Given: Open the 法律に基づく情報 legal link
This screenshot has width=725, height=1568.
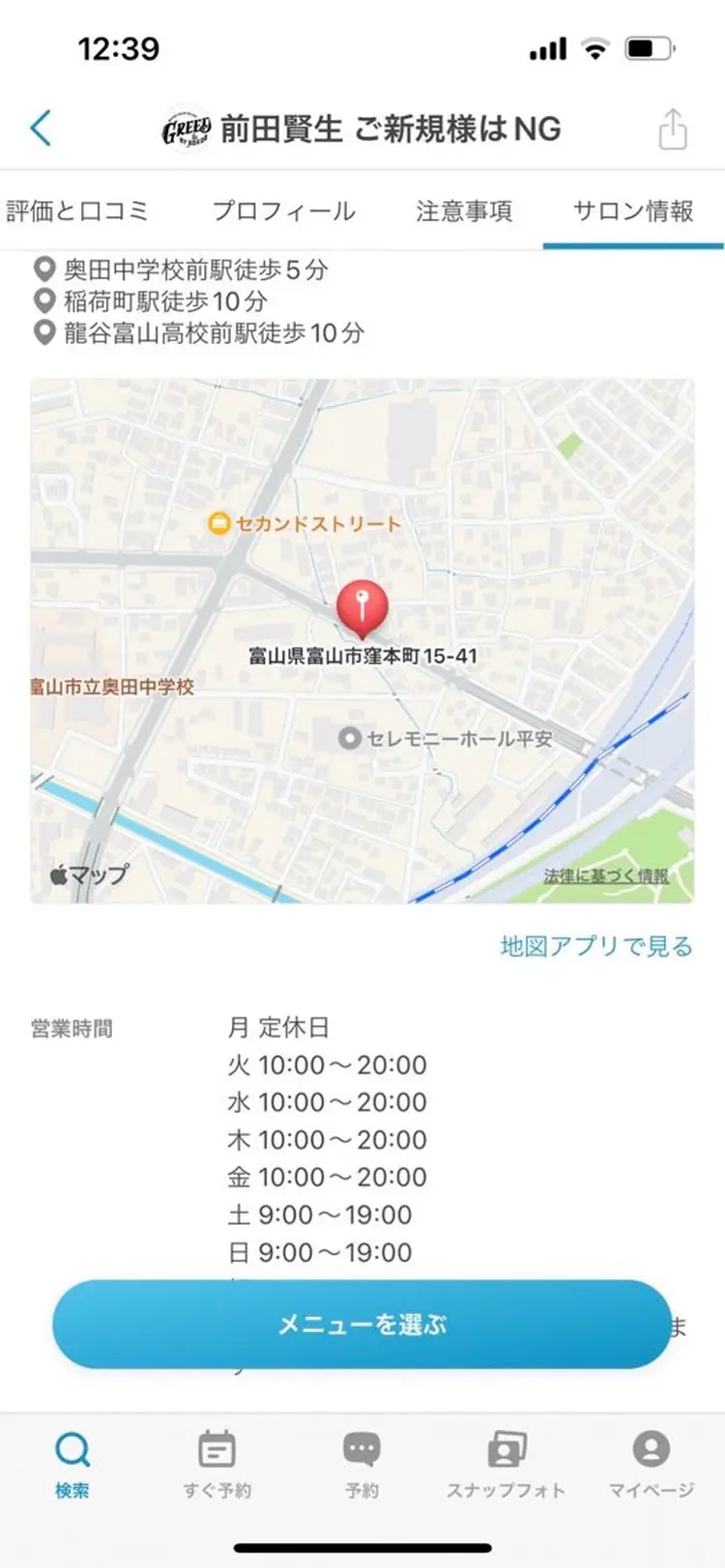Looking at the screenshot, I should [x=609, y=875].
